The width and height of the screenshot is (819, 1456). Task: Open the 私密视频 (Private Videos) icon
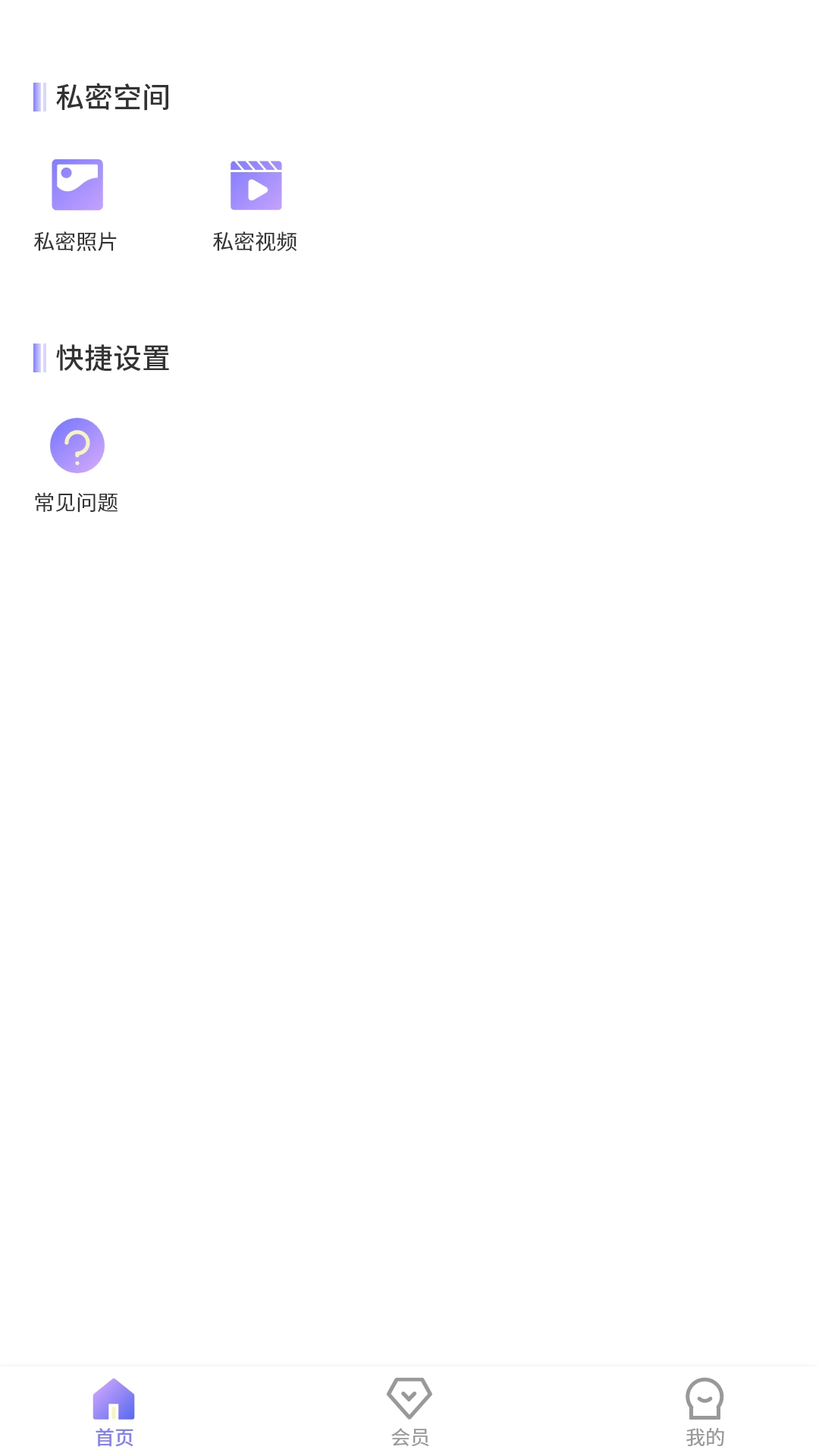coord(256,184)
